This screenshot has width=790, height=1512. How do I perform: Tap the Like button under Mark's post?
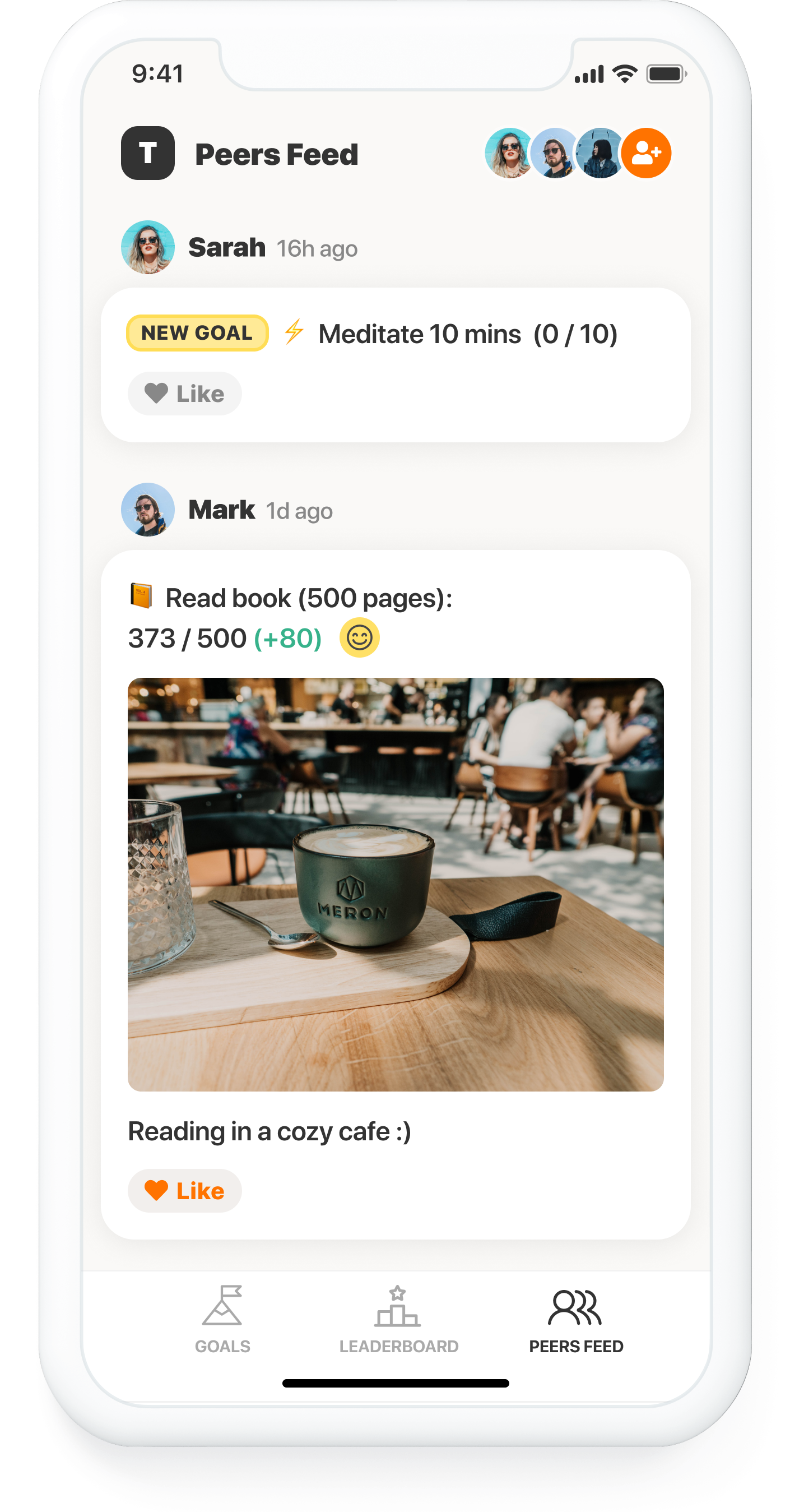coord(185,1190)
